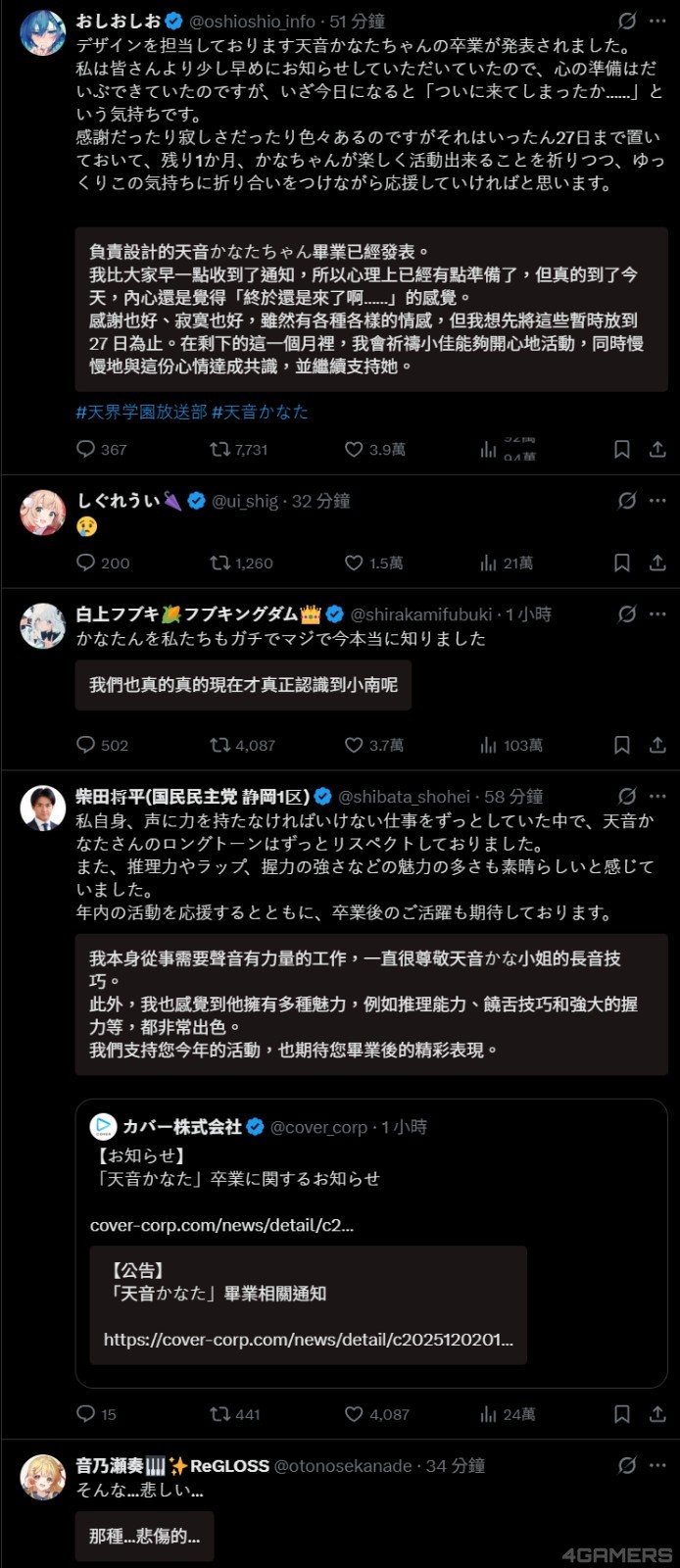
Task: Open the #天界学園放送部 hashtag
Action: (141, 413)
